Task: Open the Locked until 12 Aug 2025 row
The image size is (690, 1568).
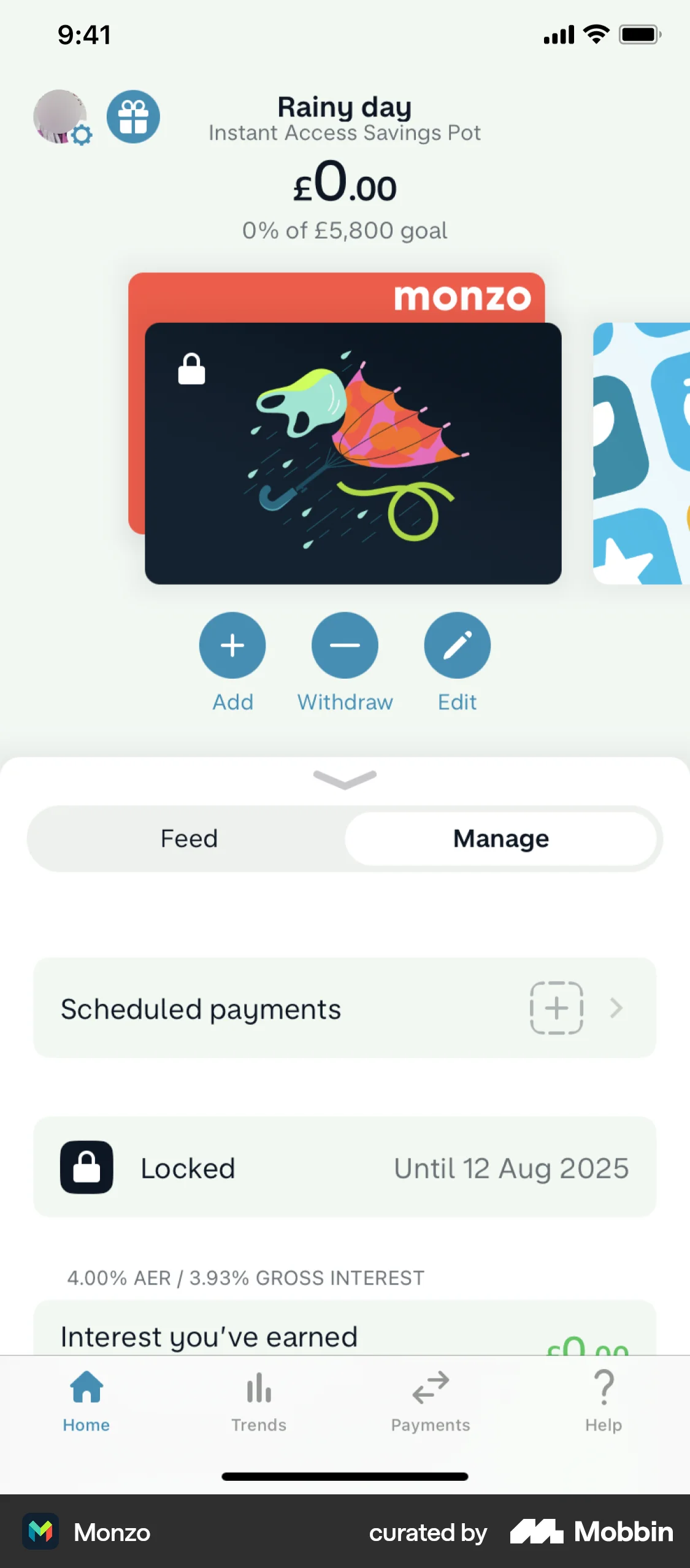Action: click(x=345, y=1168)
